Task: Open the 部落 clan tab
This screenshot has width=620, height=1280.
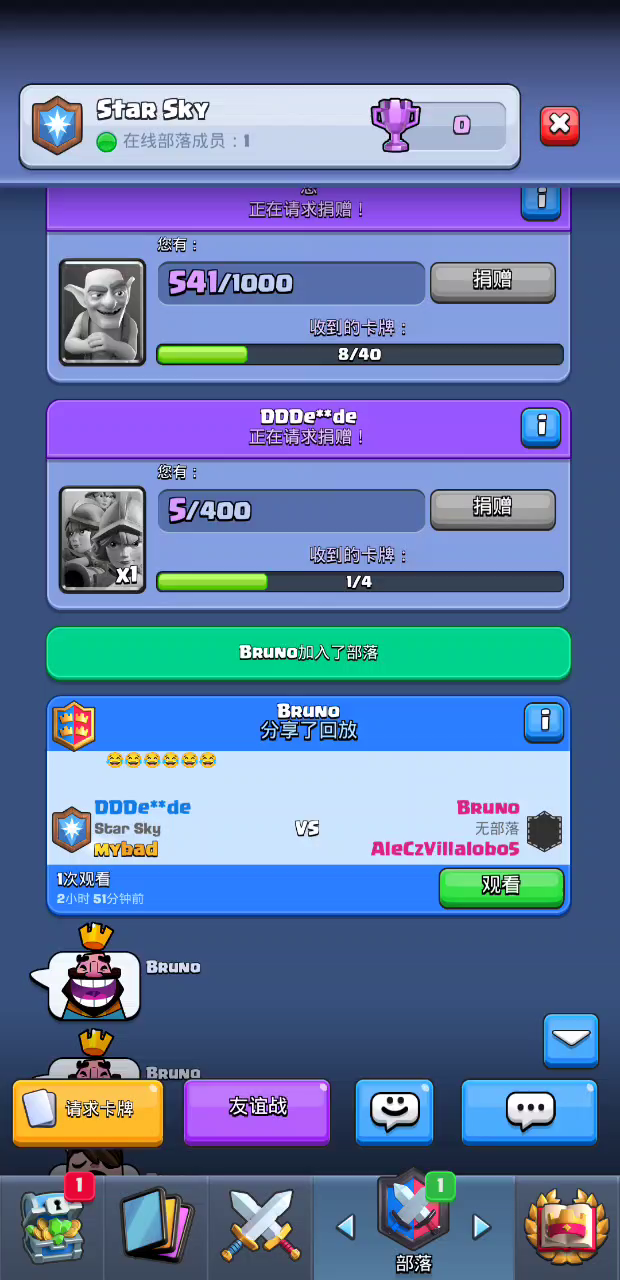Action: (413, 1222)
